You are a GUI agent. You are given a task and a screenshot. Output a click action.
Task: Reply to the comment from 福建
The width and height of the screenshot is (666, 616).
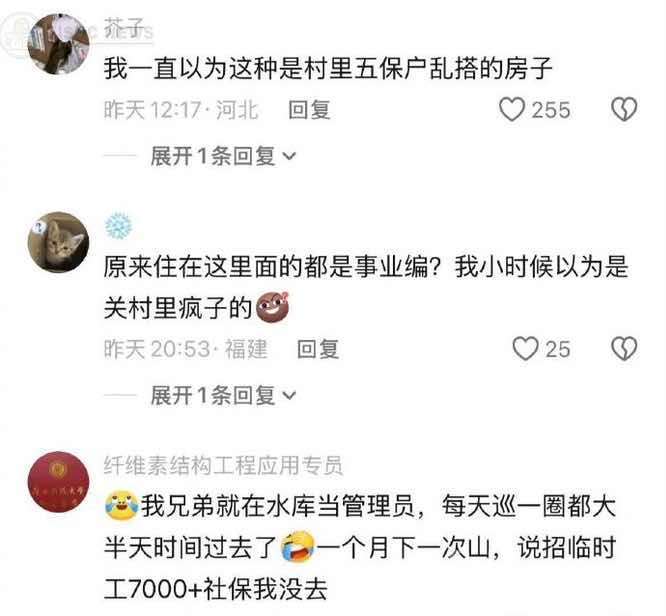pyautogui.click(x=318, y=348)
